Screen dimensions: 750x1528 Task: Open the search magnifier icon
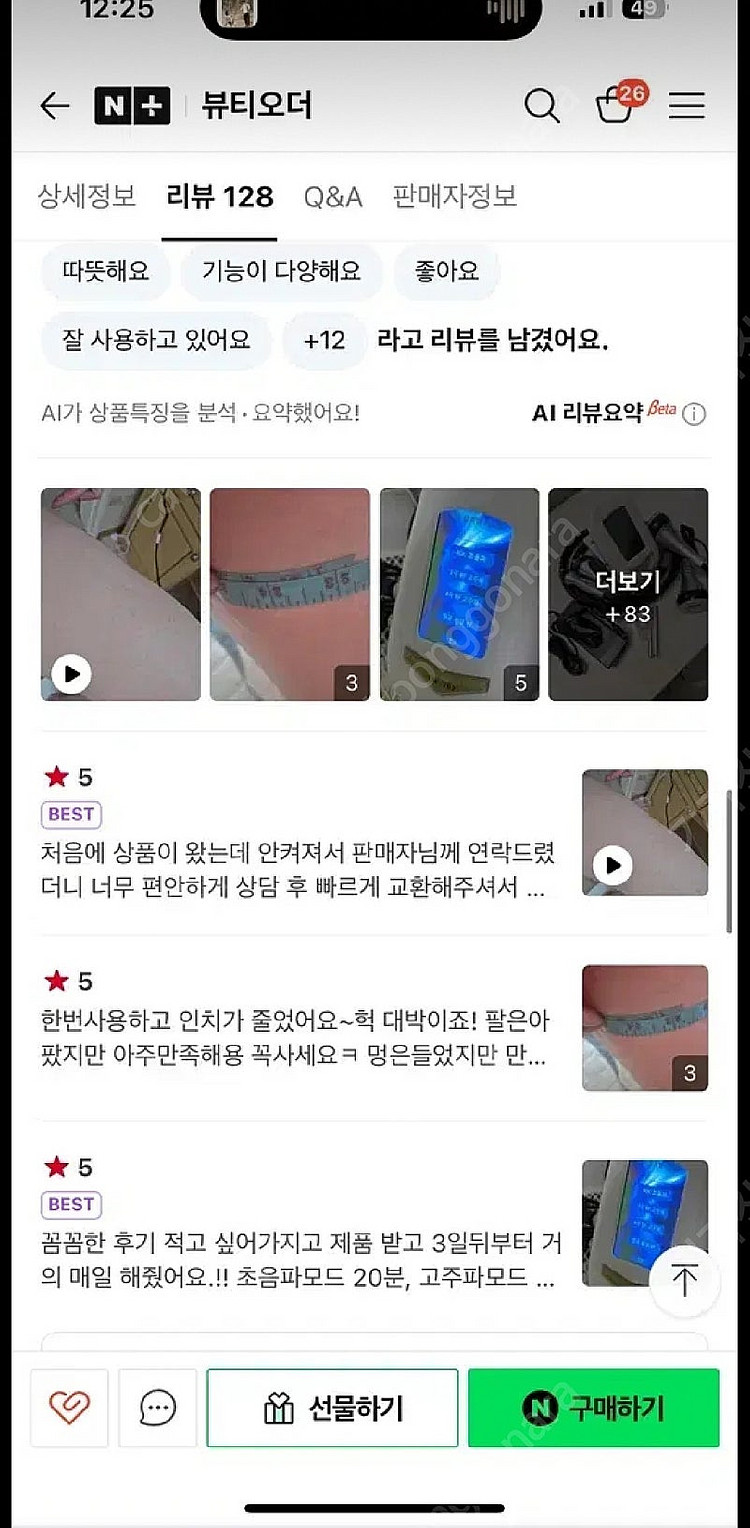[x=542, y=106]
